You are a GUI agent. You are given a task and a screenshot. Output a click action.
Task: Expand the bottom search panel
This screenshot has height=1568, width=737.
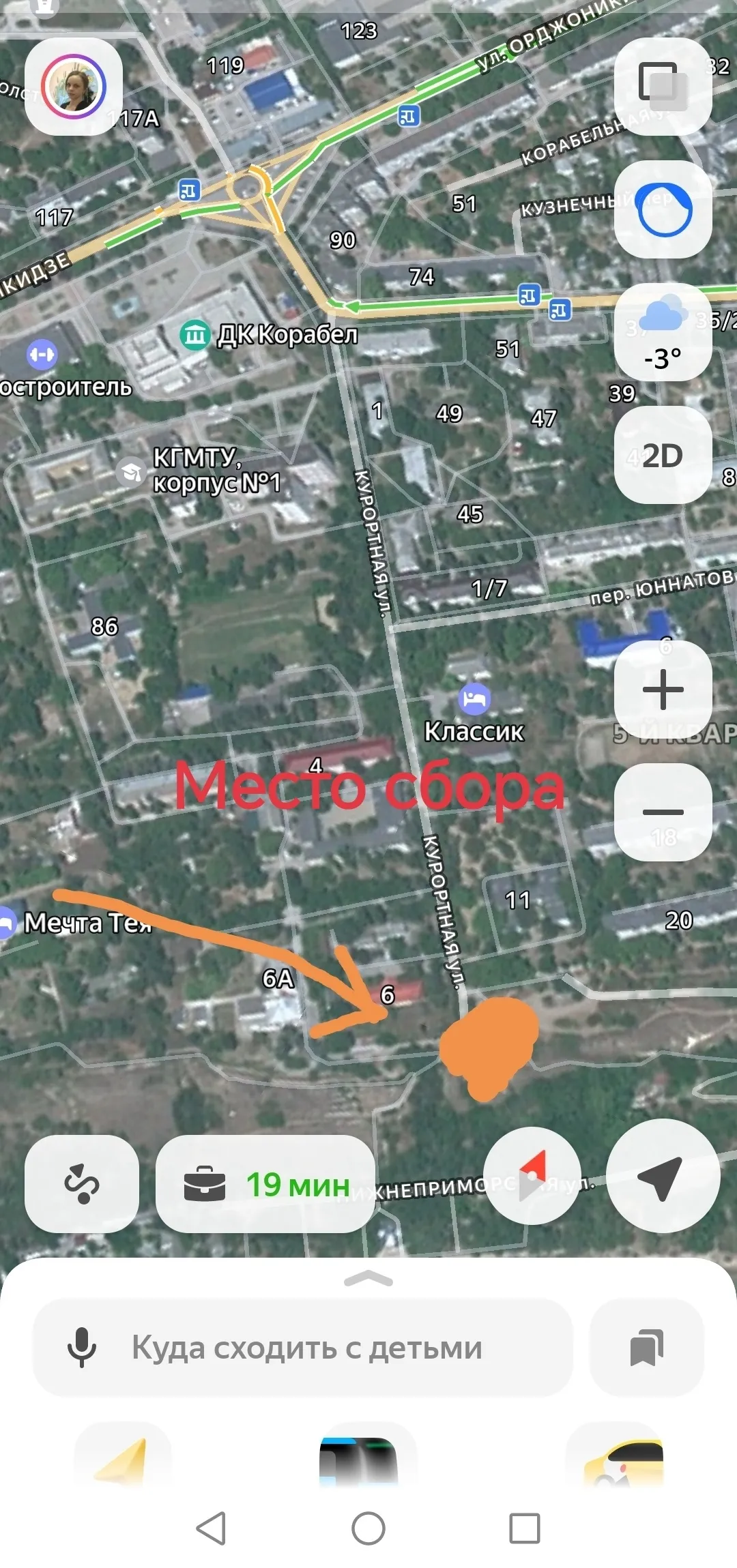tap(369, 1279)
